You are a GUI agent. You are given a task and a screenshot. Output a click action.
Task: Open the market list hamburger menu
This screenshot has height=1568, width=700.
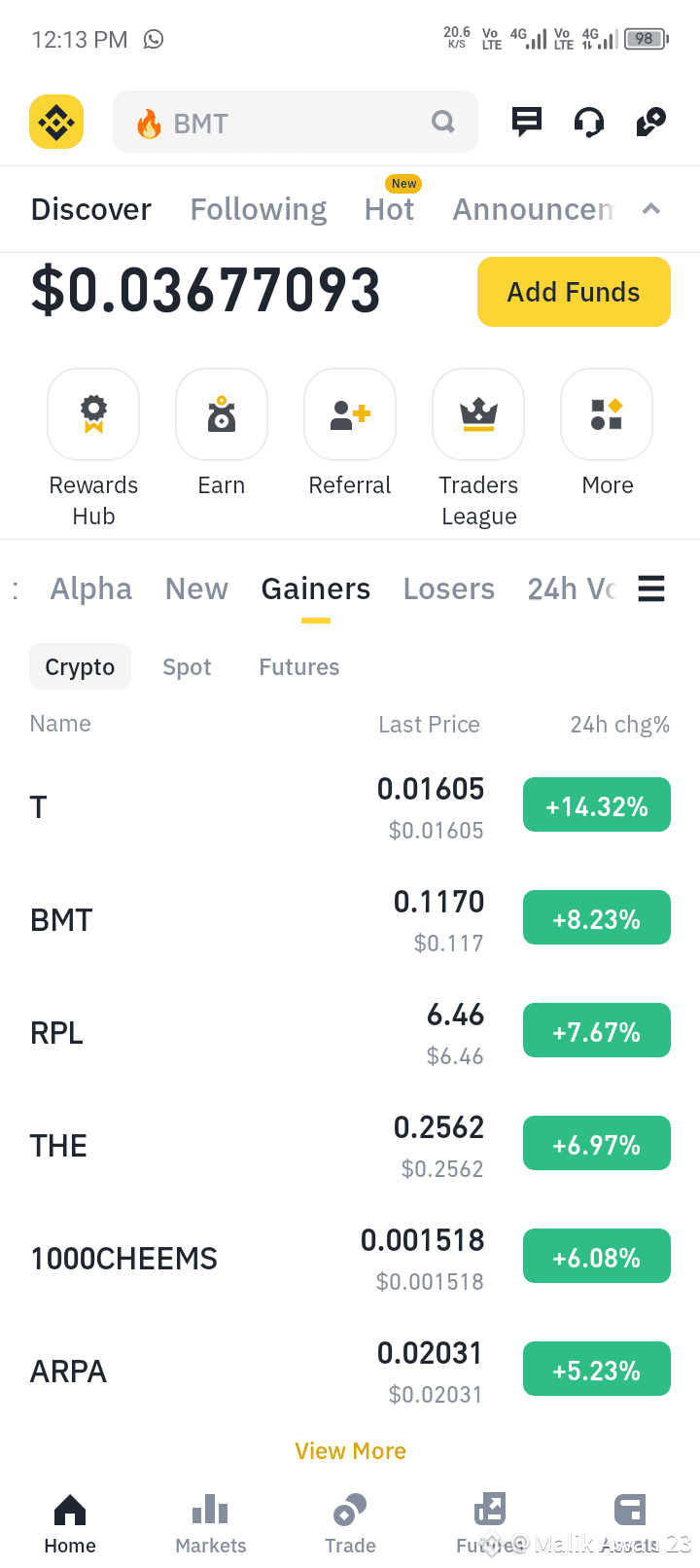click(650, 588)
